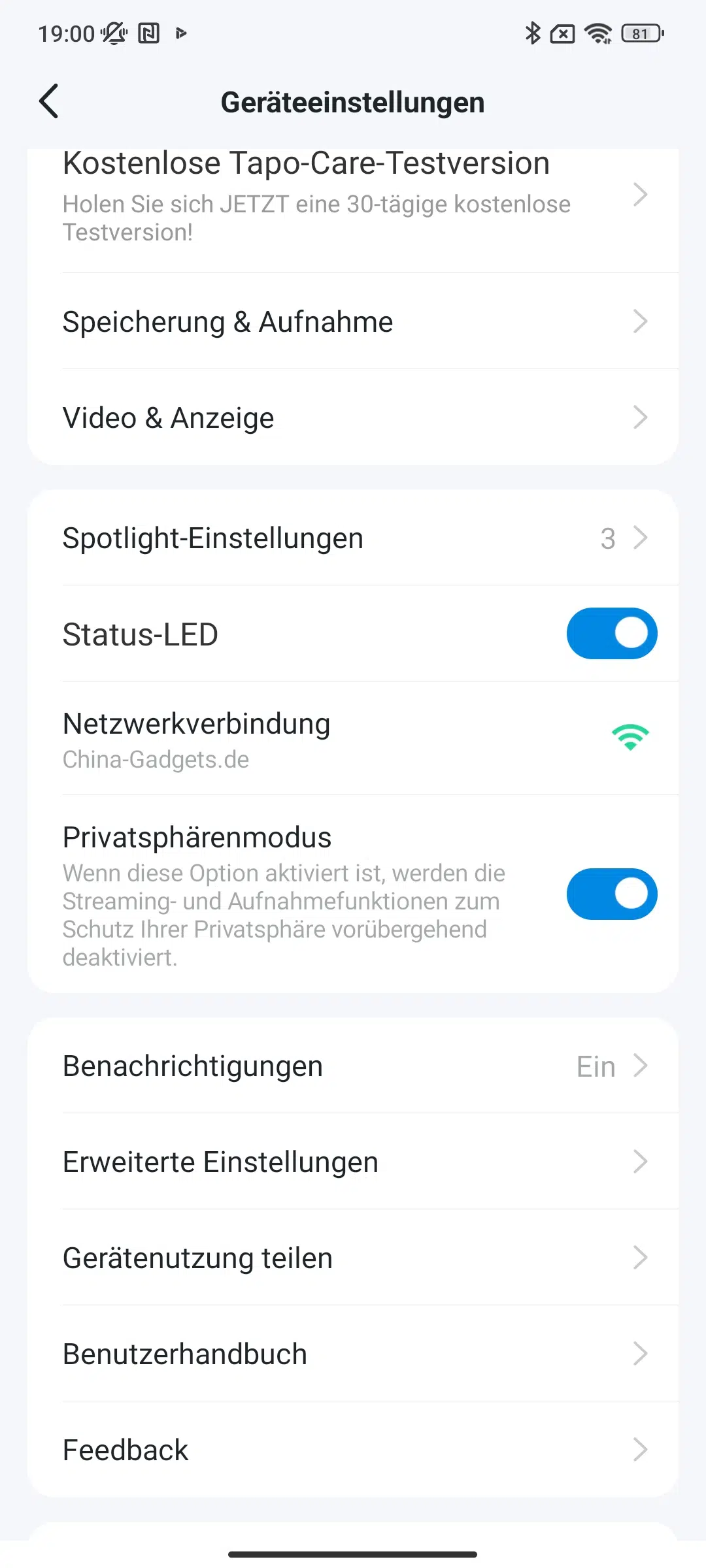The image size is (706, 1568).
Task: Open the Benutzerhandbuch
Action: click(353, 1354)
